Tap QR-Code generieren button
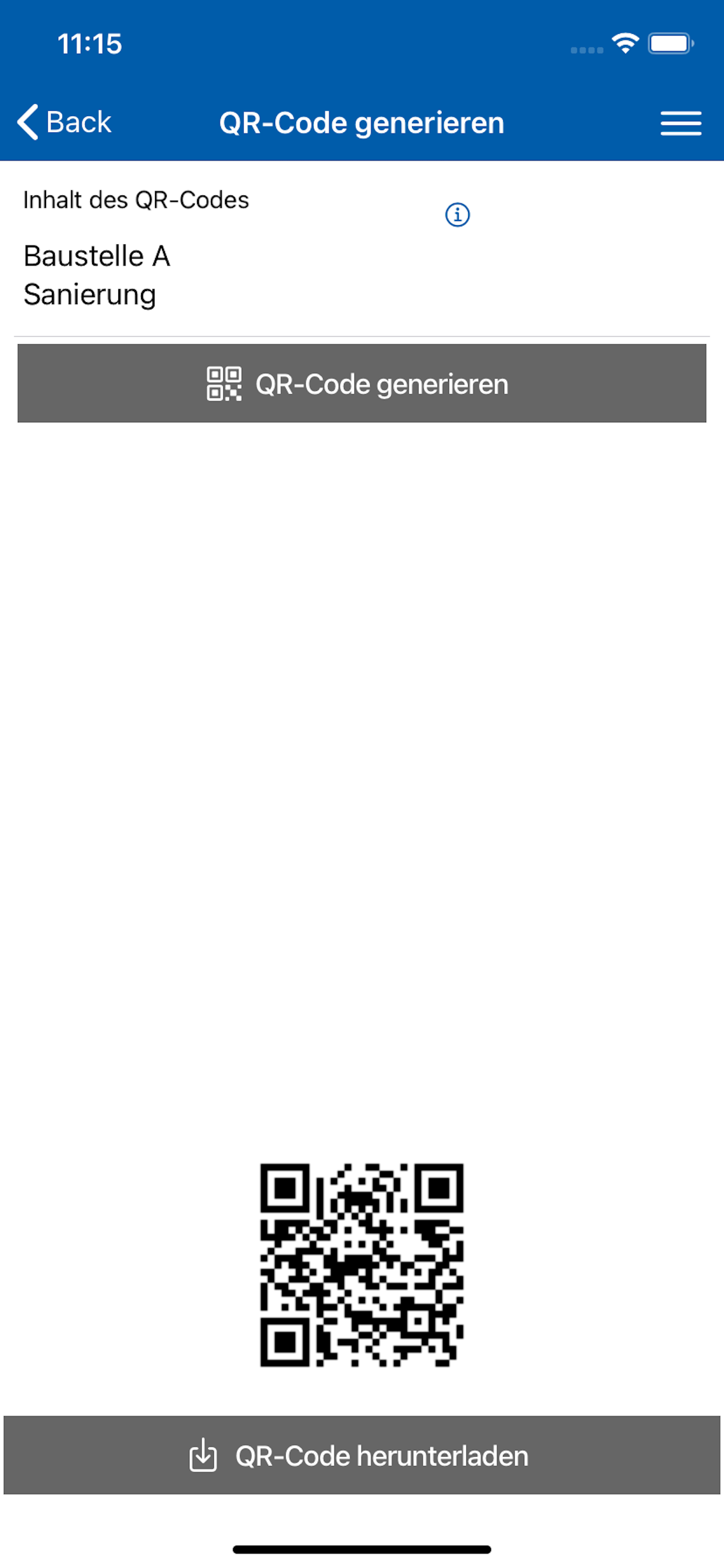This screenshot has width=724, height=1568. click(x=361, y=383)
